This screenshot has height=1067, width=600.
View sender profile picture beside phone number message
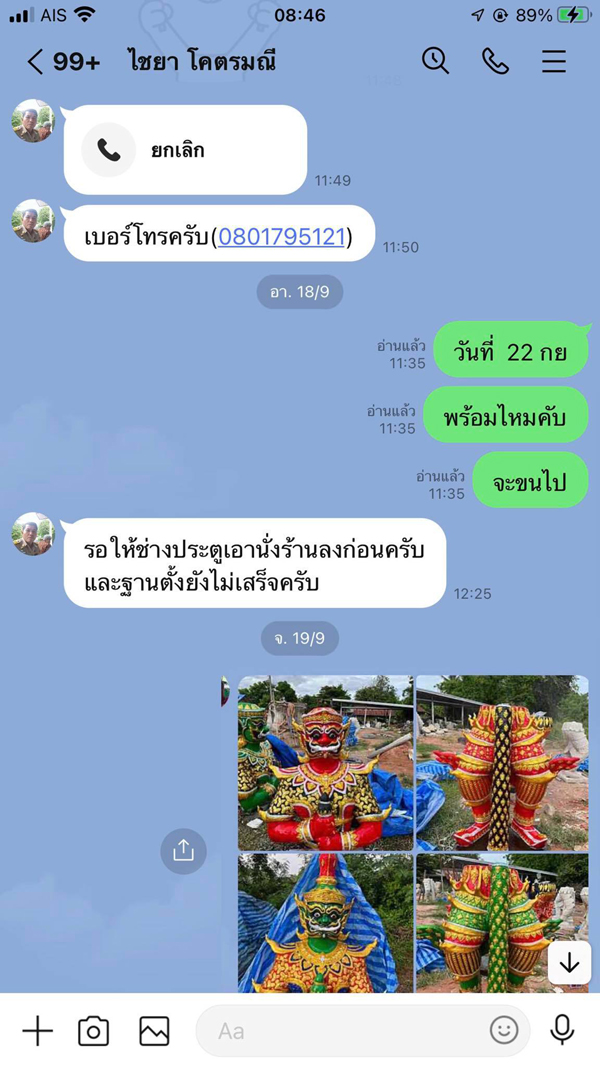click(33, 221)
